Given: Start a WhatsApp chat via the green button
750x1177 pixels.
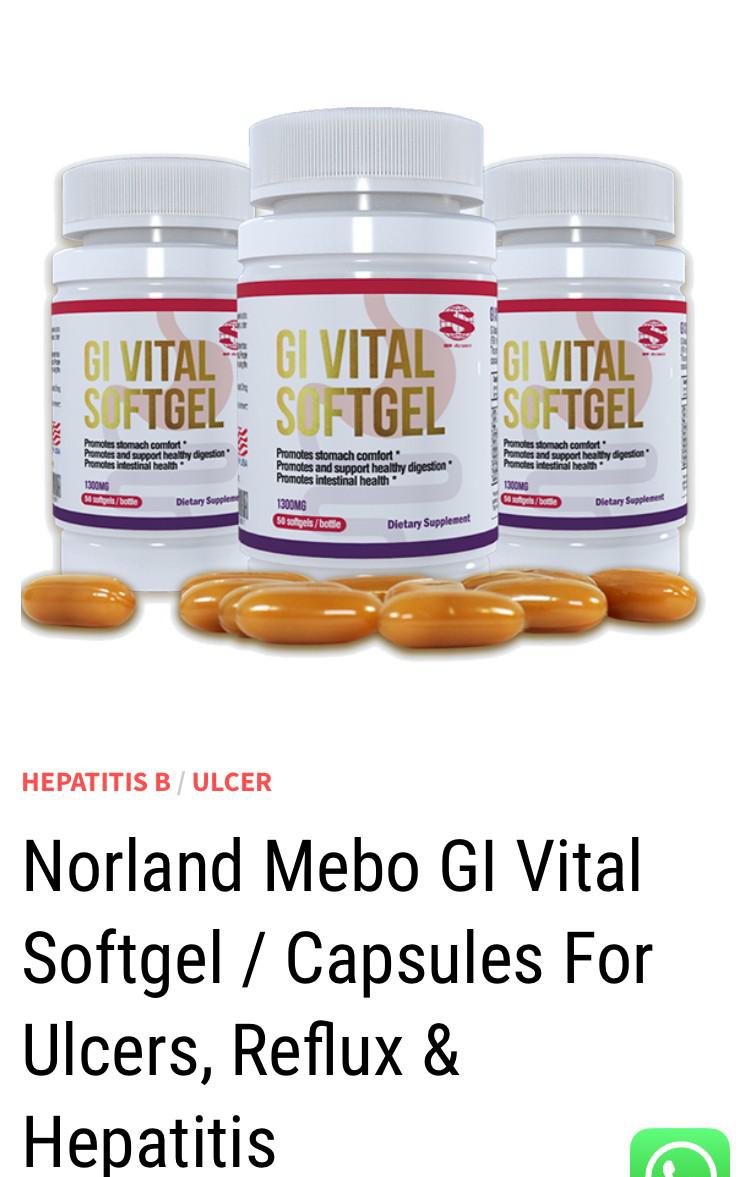Looking at the screenshot, I should click(680, 1155).
